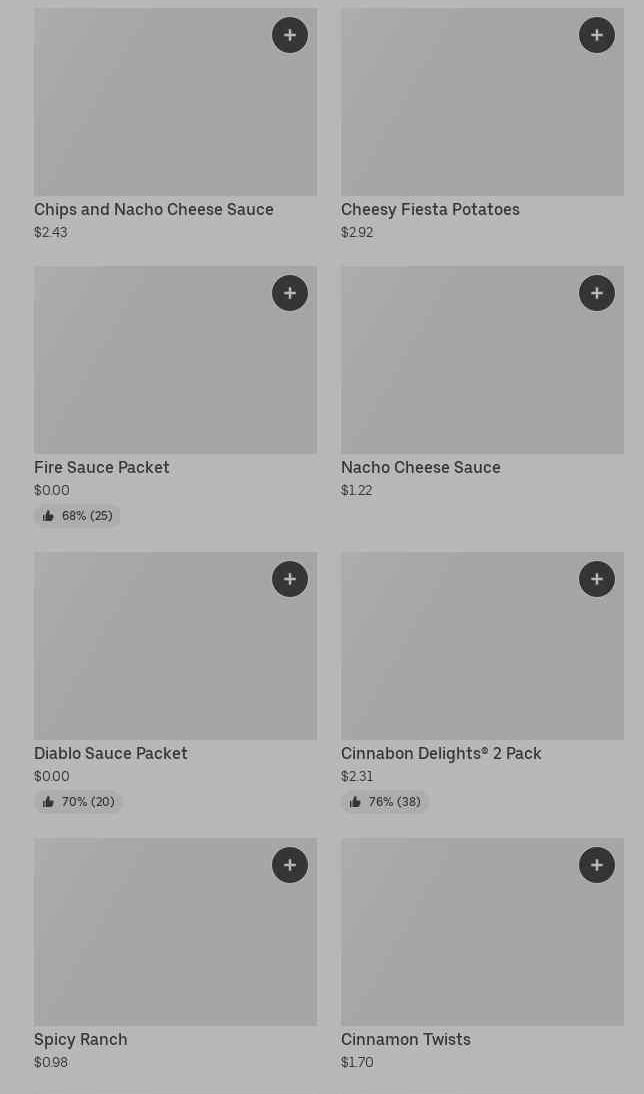Viewport: 644px width, 1094px height.
Task: Open Fire Sauce Packet item card
Action: pyautogui.click(x=175, y=396)
